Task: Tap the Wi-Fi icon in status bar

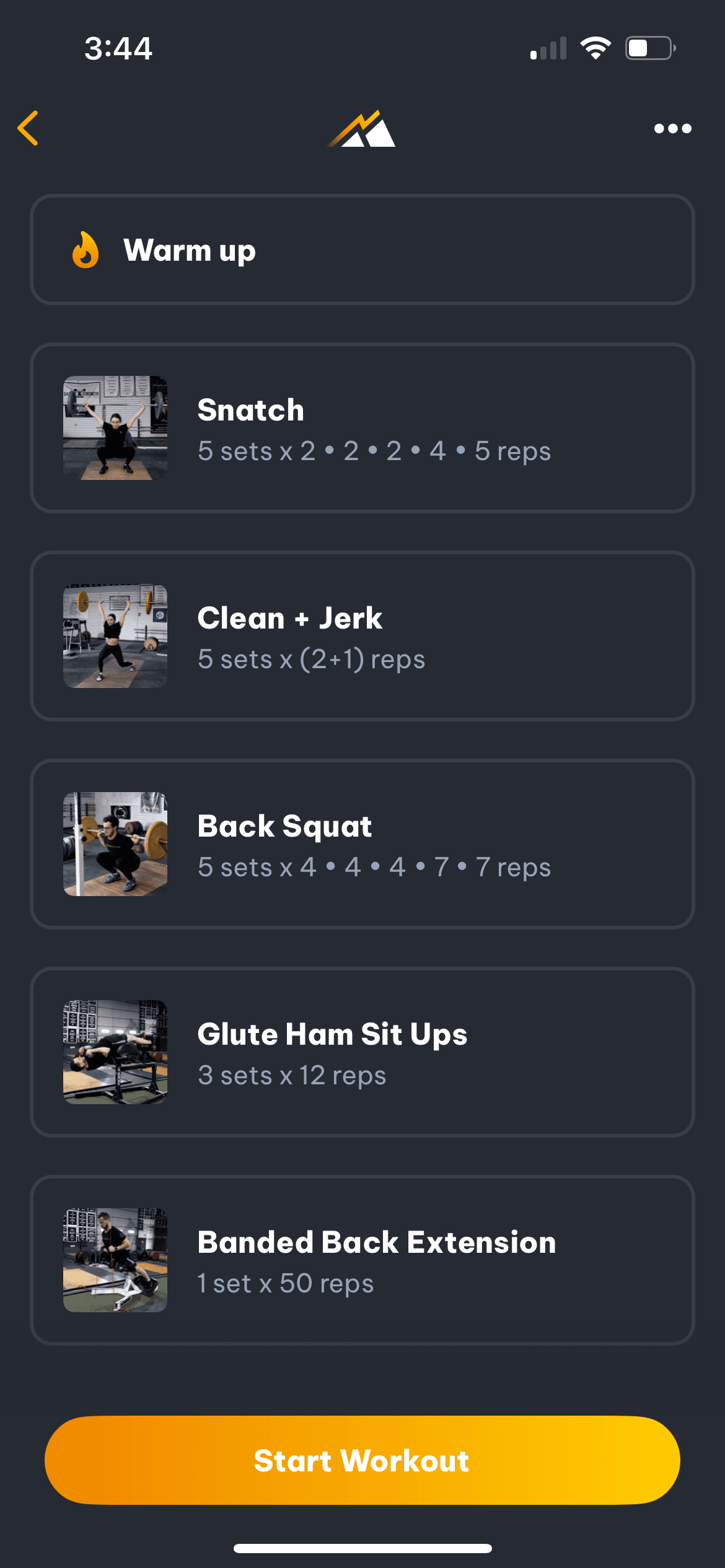Action: [595, 48]
